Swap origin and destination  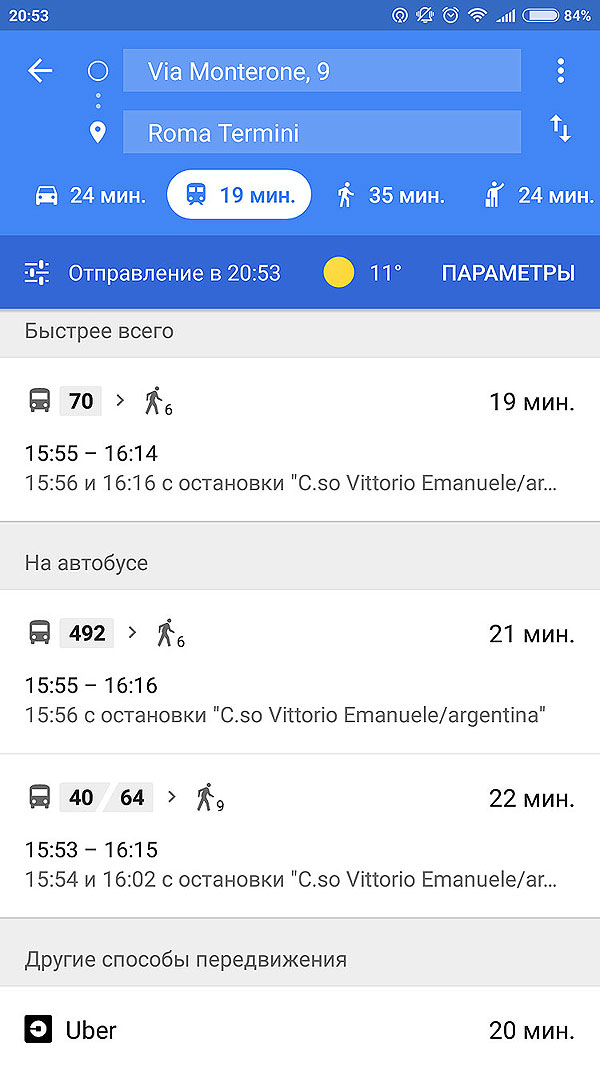pyautogui.click(x=560, y=129)
